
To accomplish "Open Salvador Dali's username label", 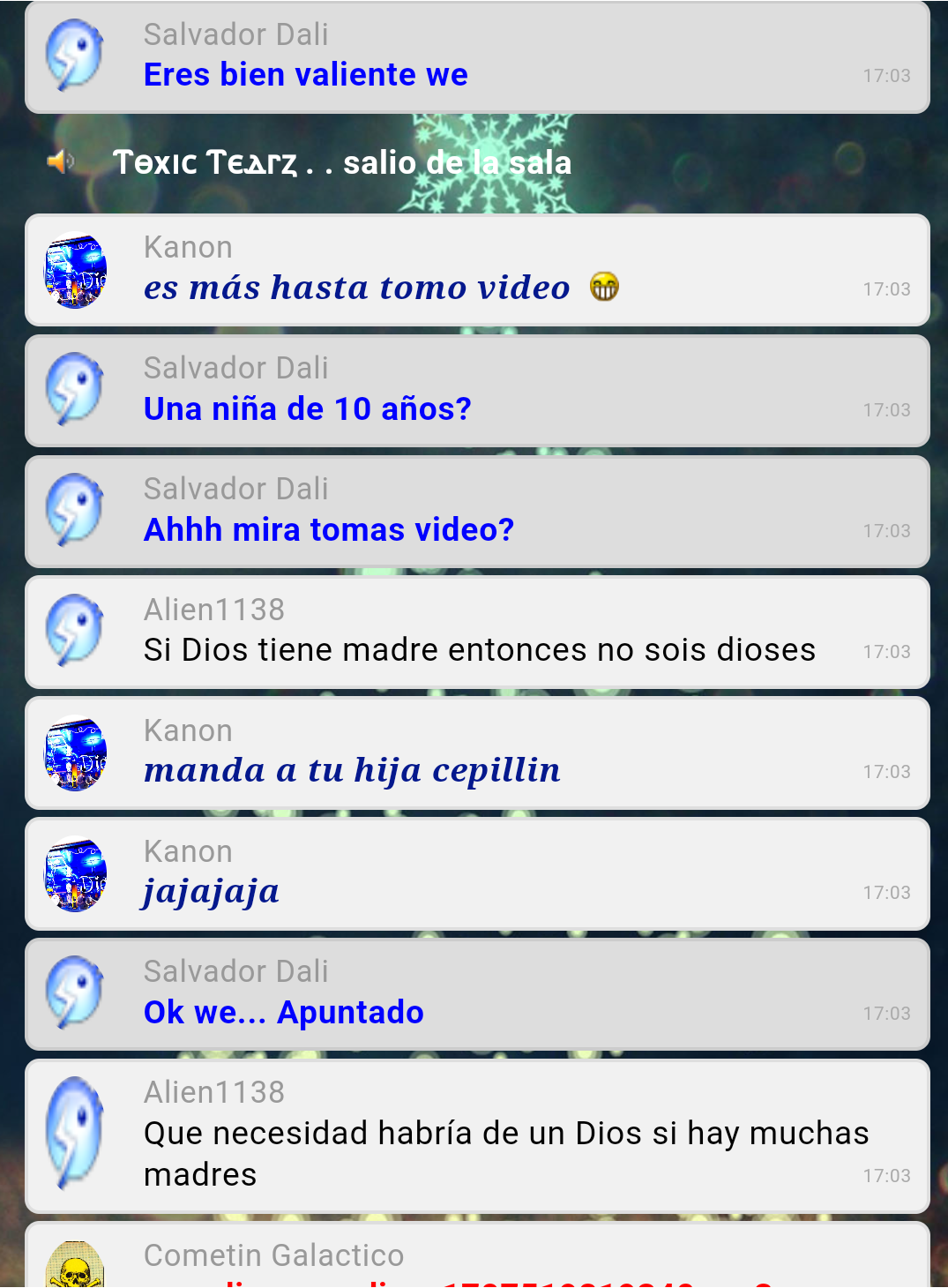I will 235,34.
